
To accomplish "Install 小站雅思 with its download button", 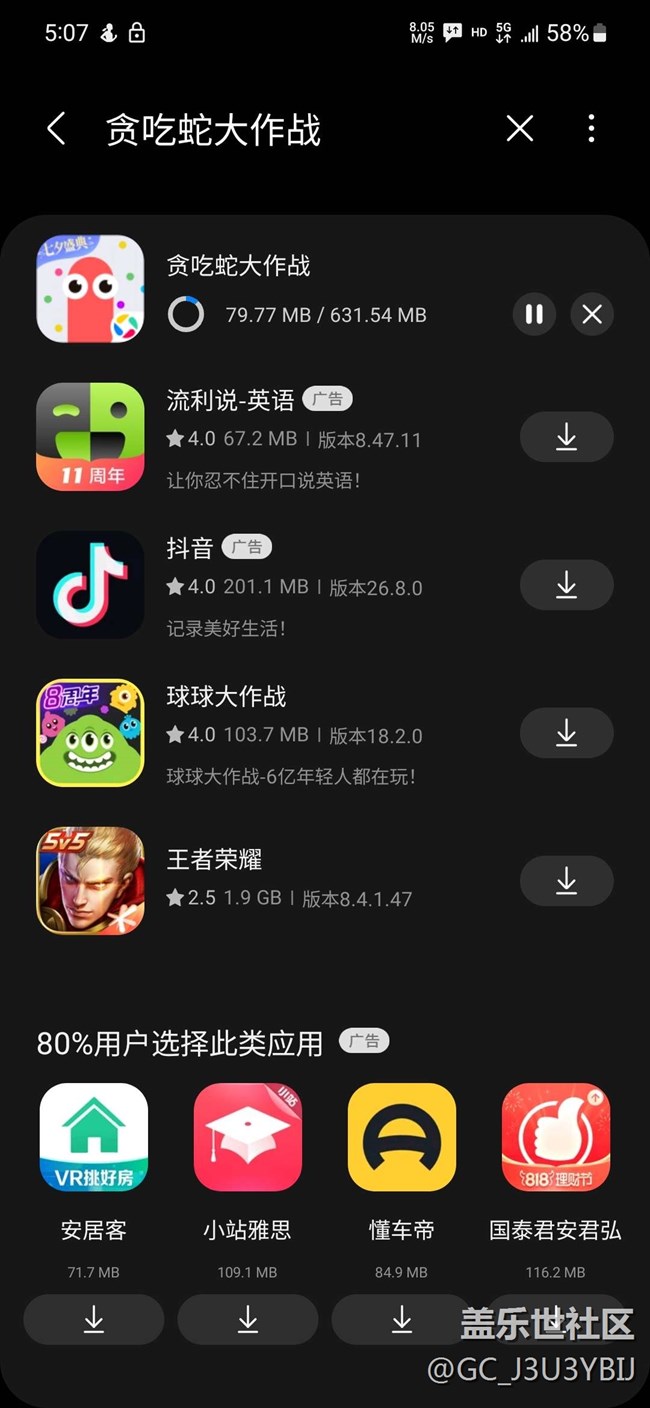I will [x=248, y=1320].
